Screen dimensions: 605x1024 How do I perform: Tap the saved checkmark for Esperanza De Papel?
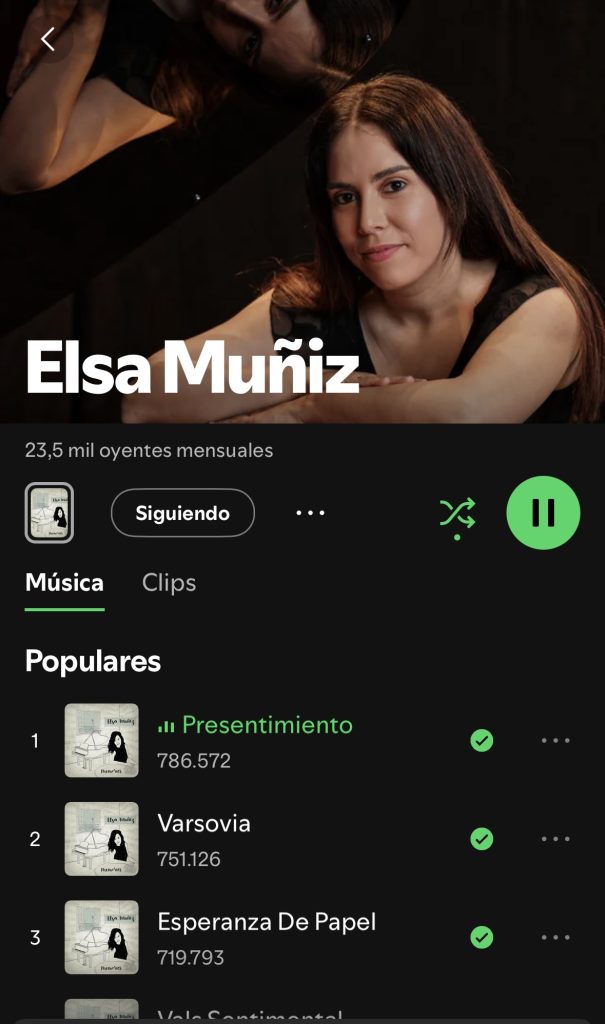[482, 937]
